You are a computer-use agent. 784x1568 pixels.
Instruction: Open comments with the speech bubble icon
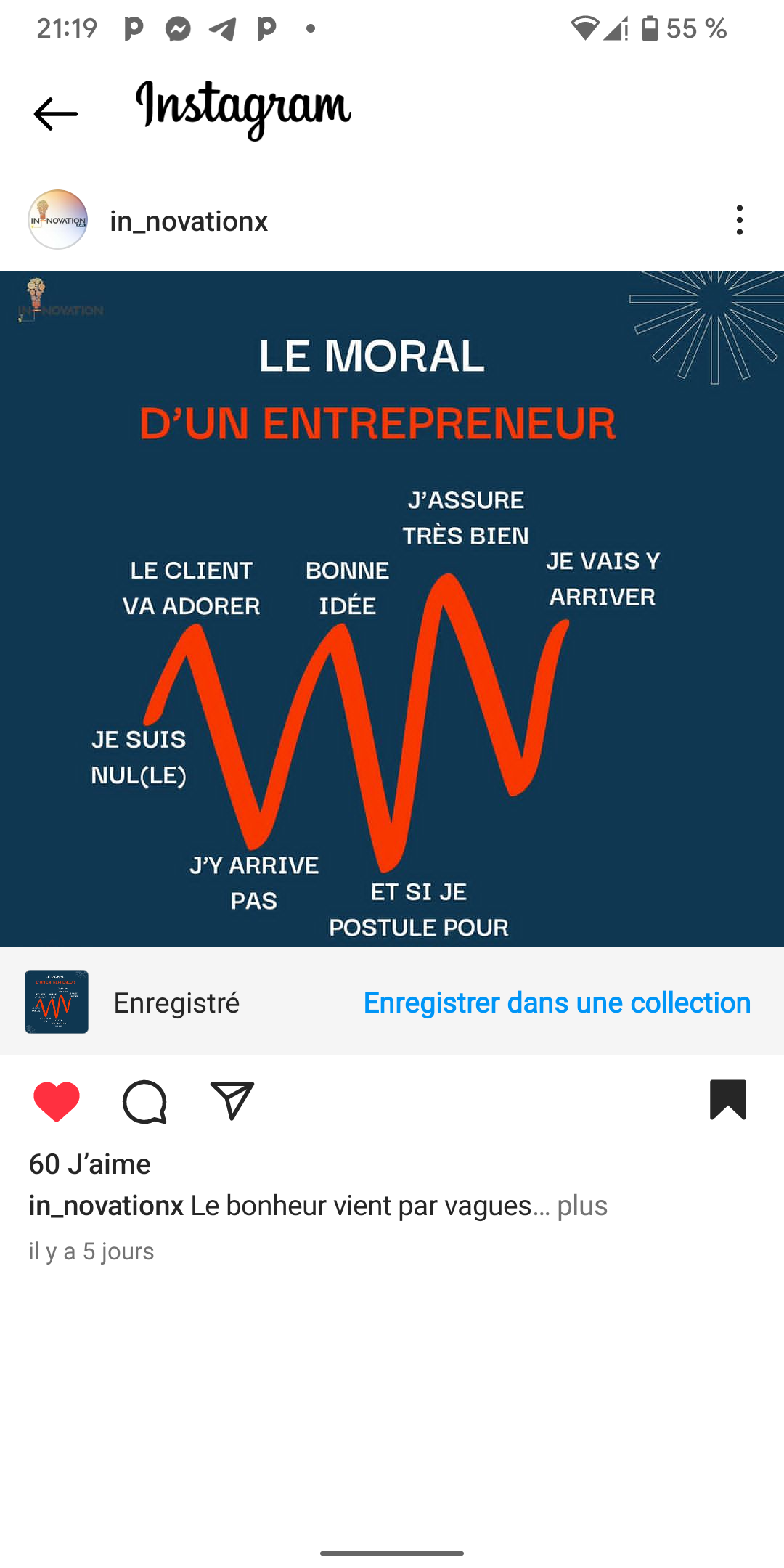click(145, 1101)
